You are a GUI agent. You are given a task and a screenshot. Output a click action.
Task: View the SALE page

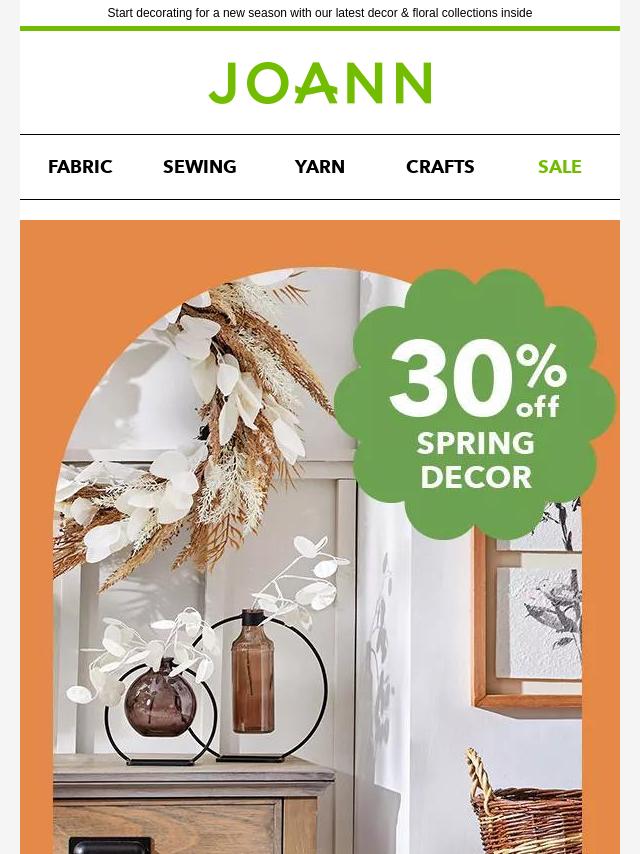[x=559, y=167]
